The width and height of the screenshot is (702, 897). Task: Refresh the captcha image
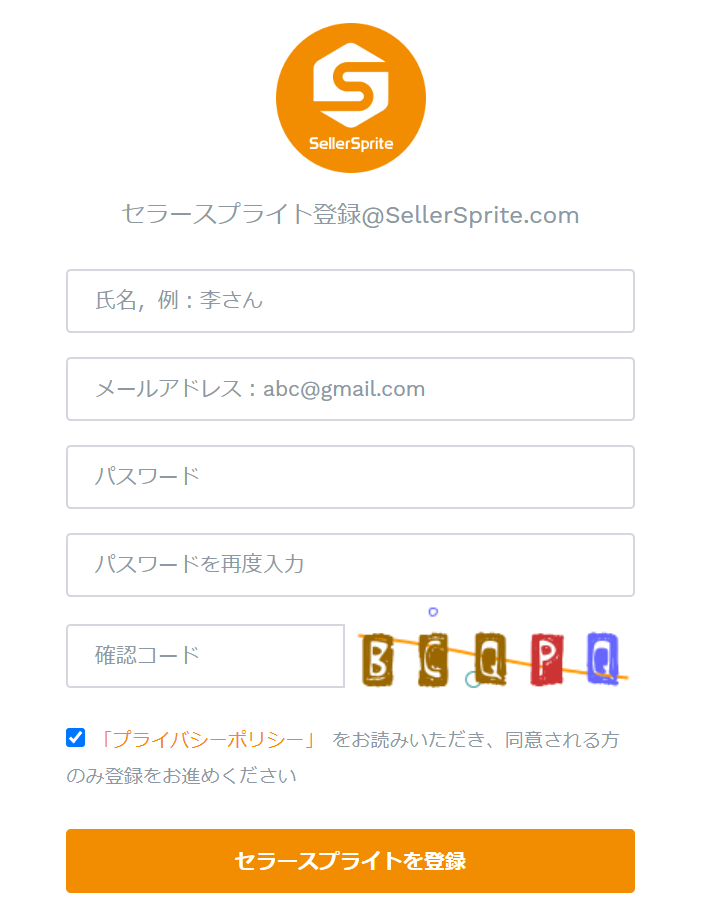(493, 657)
